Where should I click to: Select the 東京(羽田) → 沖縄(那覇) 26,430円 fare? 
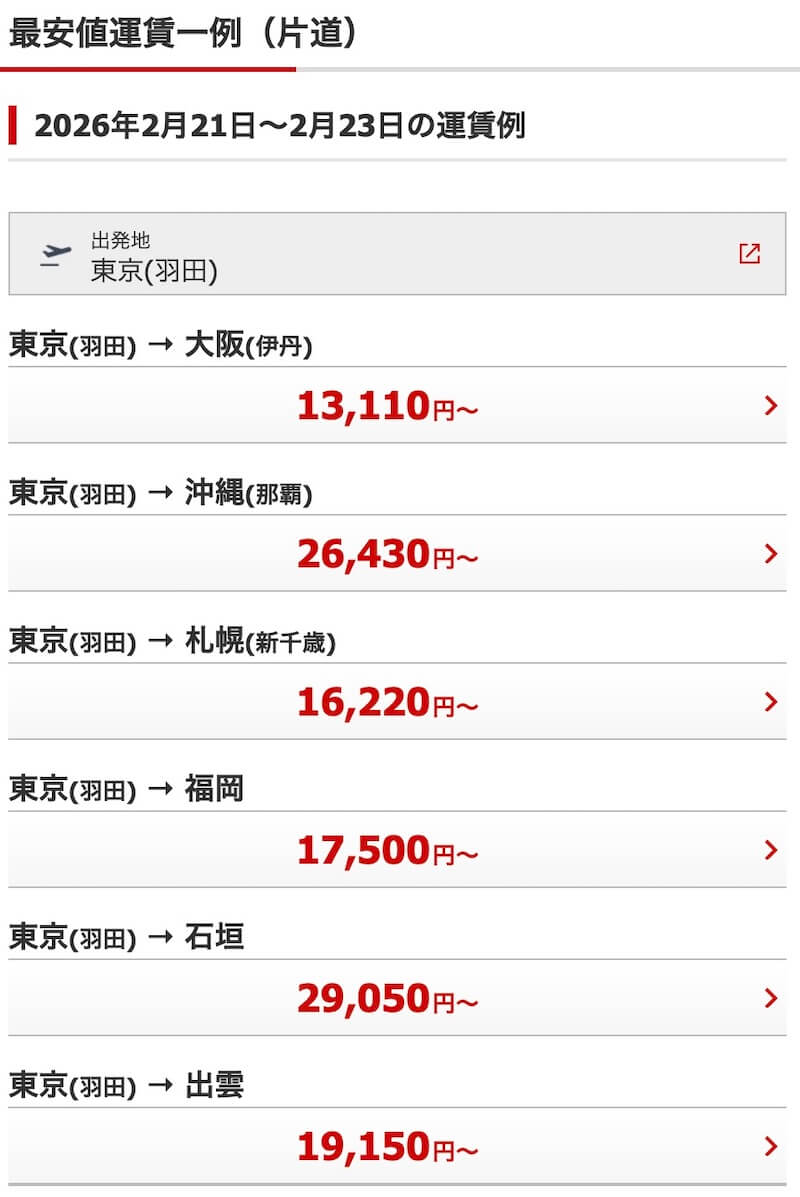click(x=397, y=553)
